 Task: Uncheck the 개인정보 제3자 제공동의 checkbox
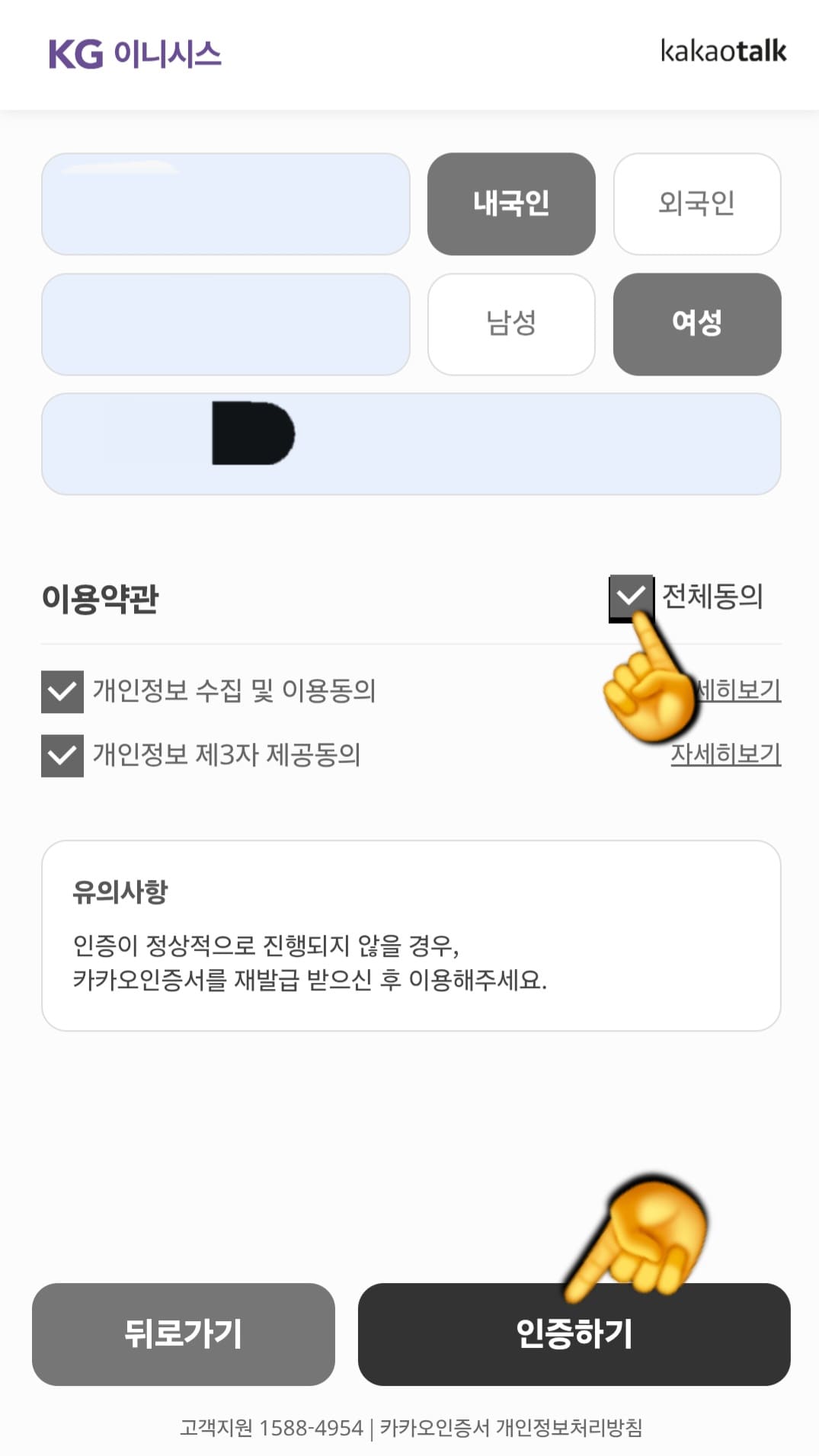[62, 756]
